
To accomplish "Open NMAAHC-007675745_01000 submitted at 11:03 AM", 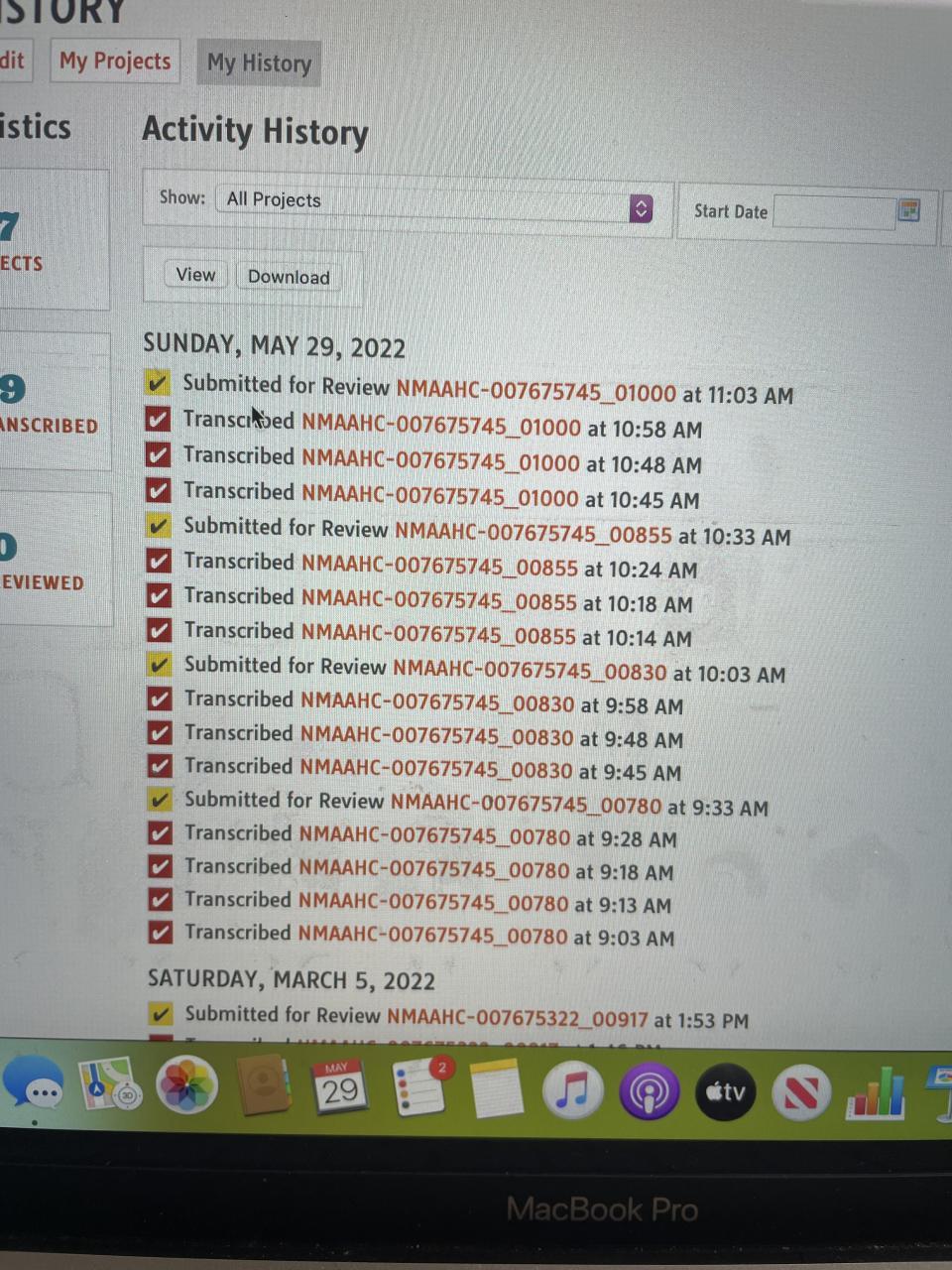I will [x=536, y=392].
